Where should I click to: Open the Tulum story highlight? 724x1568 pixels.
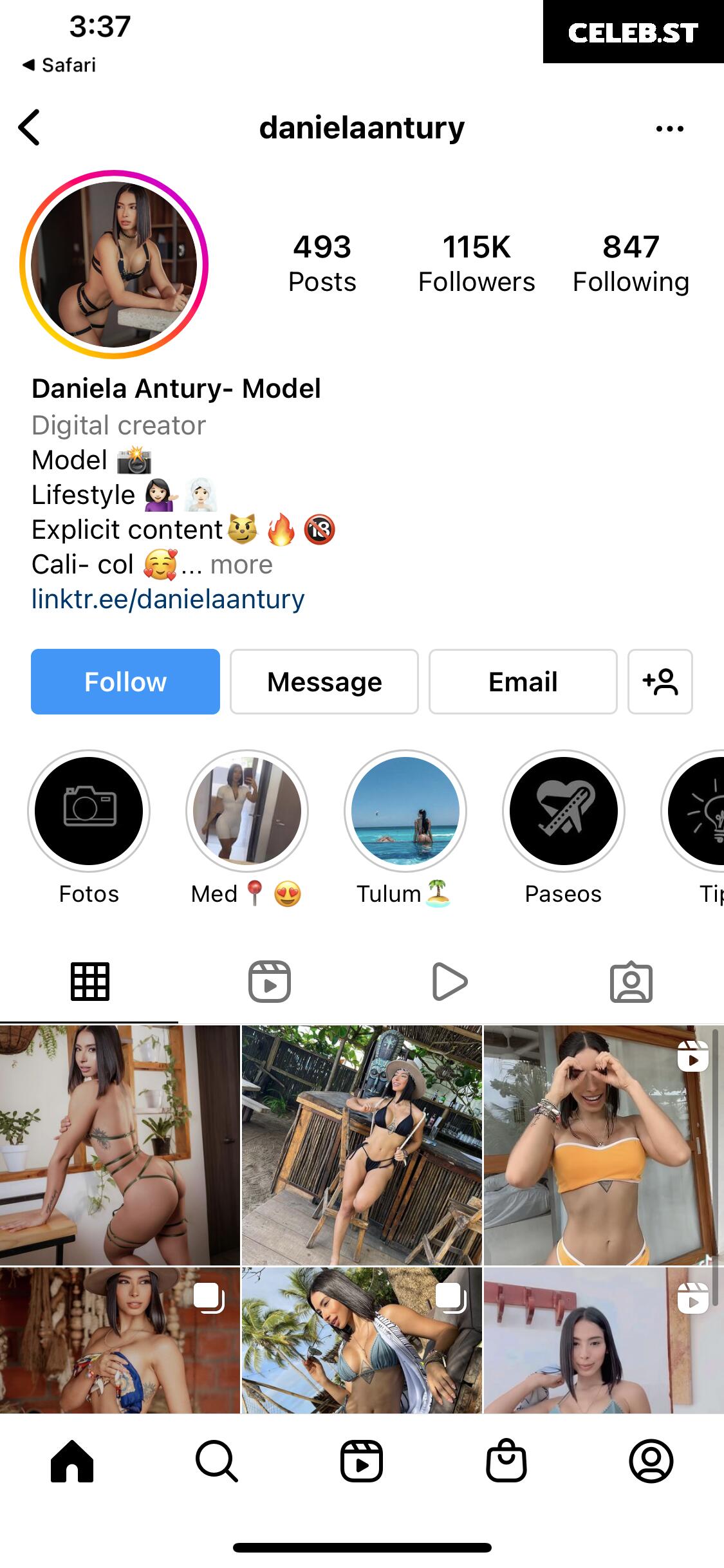point(405,811)
